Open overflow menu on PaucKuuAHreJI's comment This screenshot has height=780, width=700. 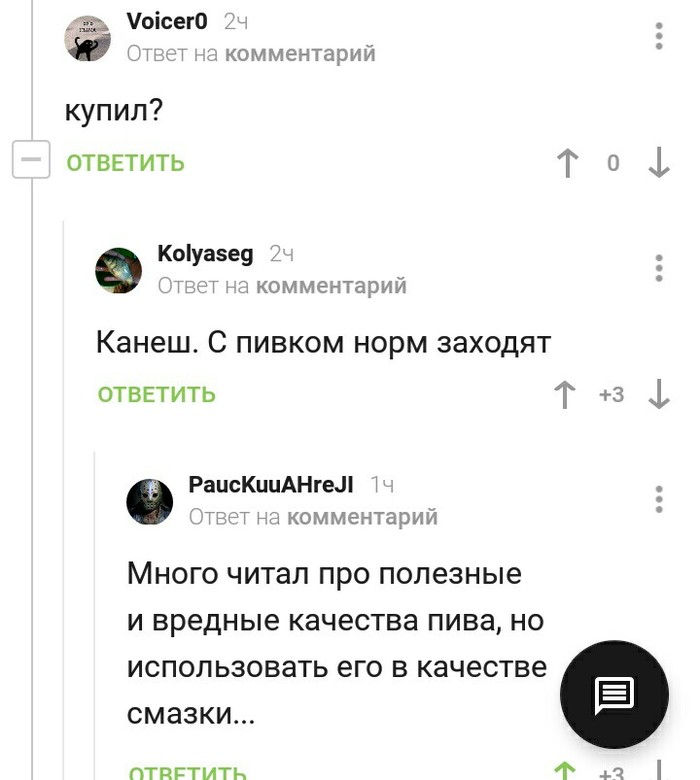click(659, 499)
